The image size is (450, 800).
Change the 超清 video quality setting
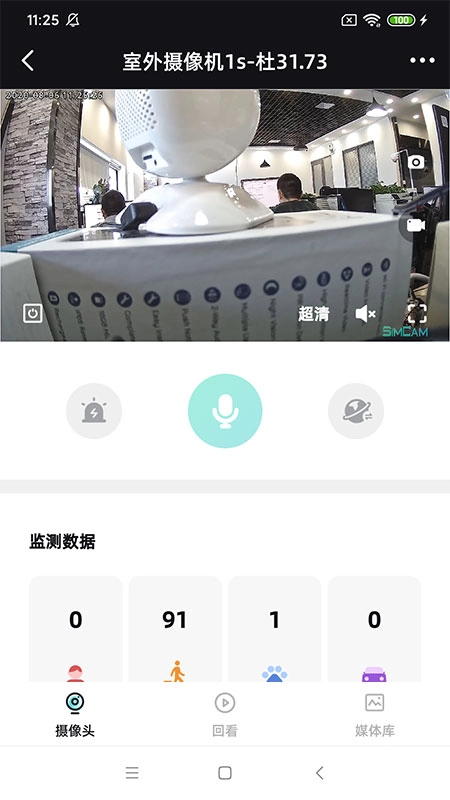314,314
